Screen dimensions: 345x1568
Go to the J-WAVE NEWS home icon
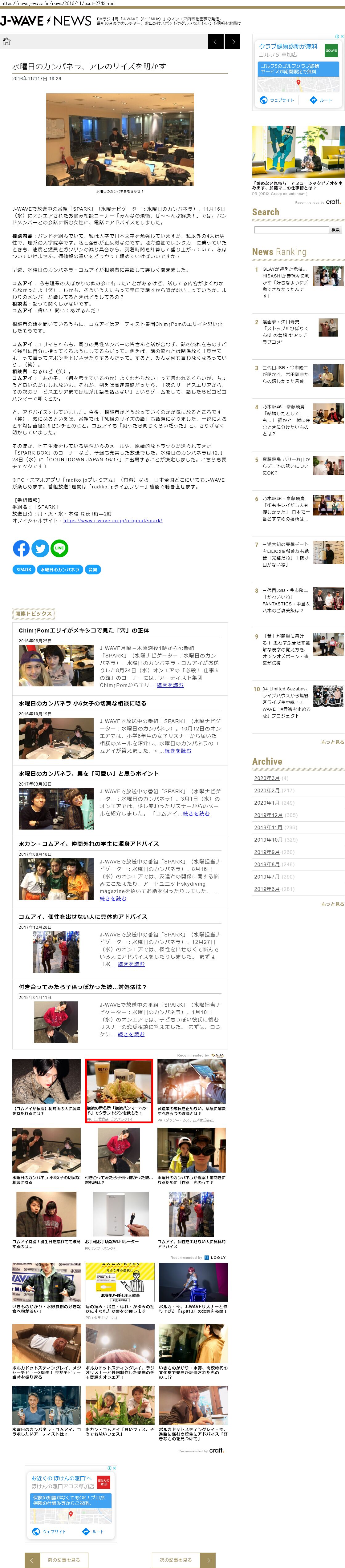7,41
